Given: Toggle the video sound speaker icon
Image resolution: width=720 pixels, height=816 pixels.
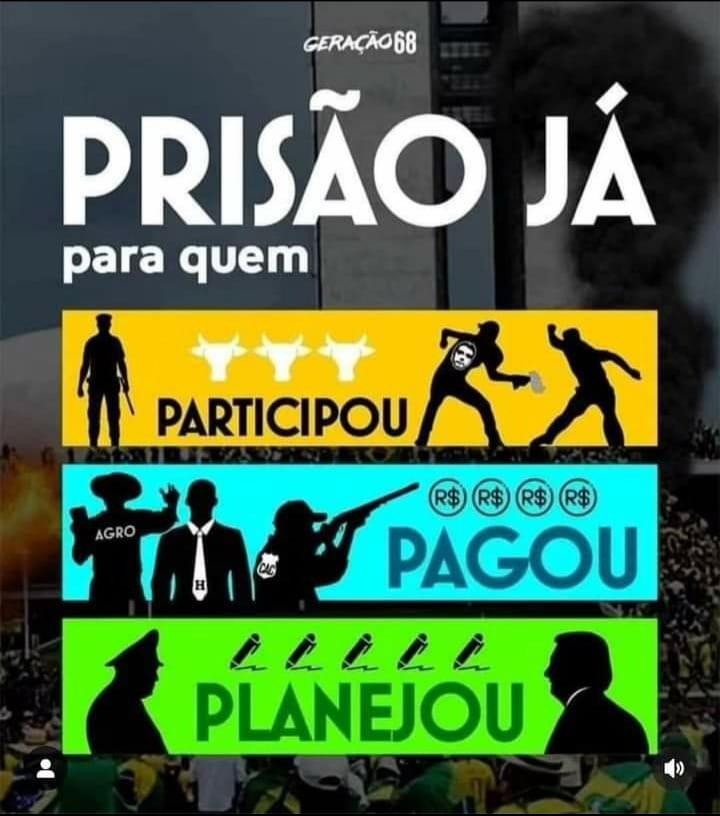Looking at the screenshot, I should pos(675,768).
